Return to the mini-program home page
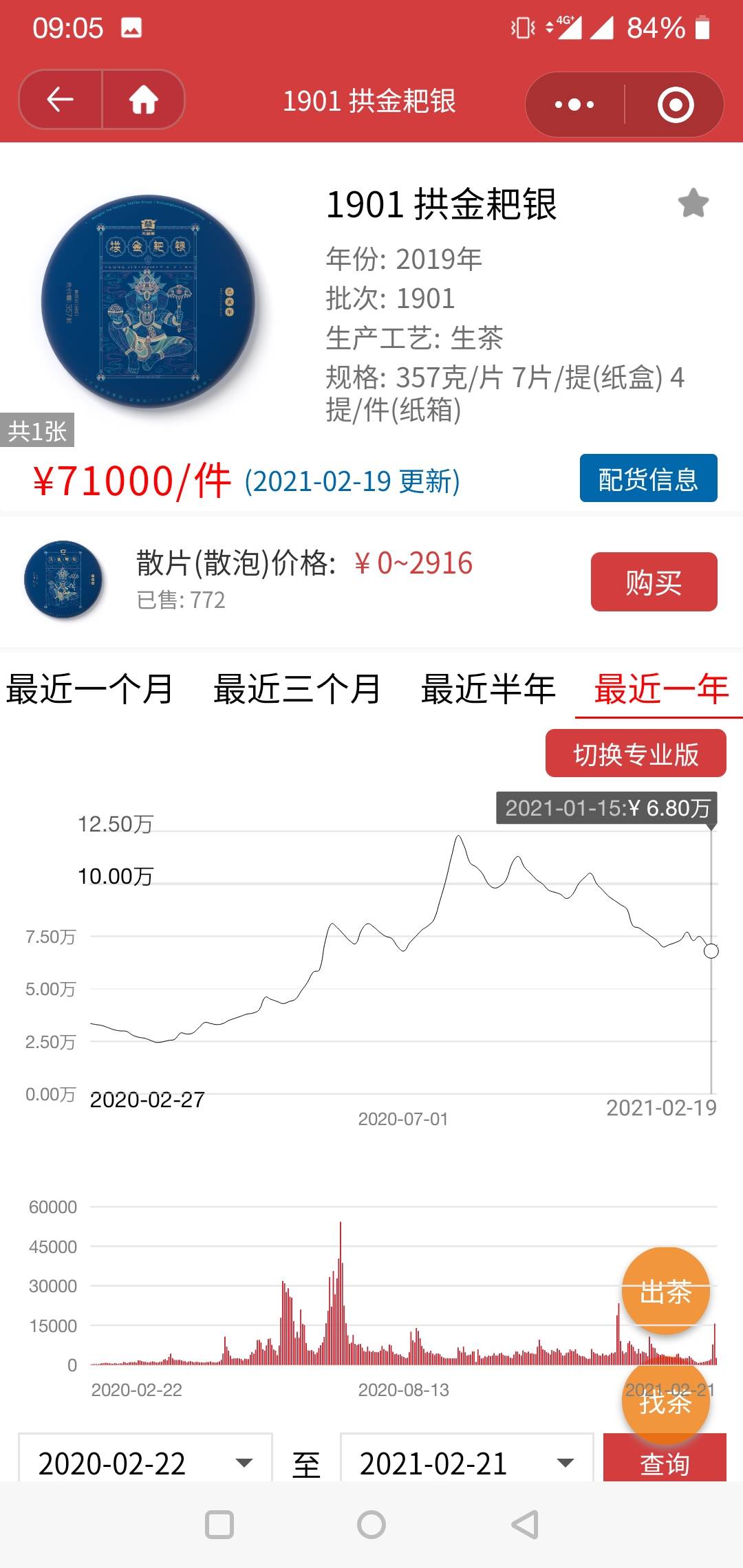743x1568 pixels. [144, 100]
